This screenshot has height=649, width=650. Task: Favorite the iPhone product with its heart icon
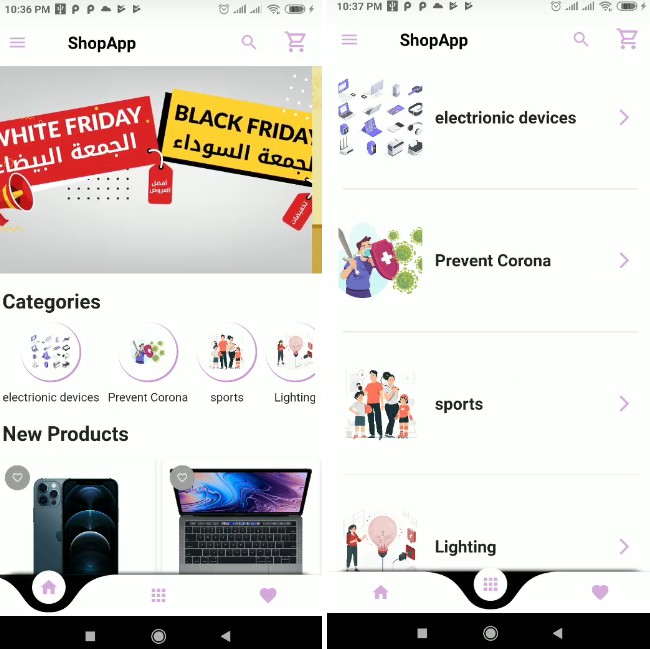click(18, 477)
